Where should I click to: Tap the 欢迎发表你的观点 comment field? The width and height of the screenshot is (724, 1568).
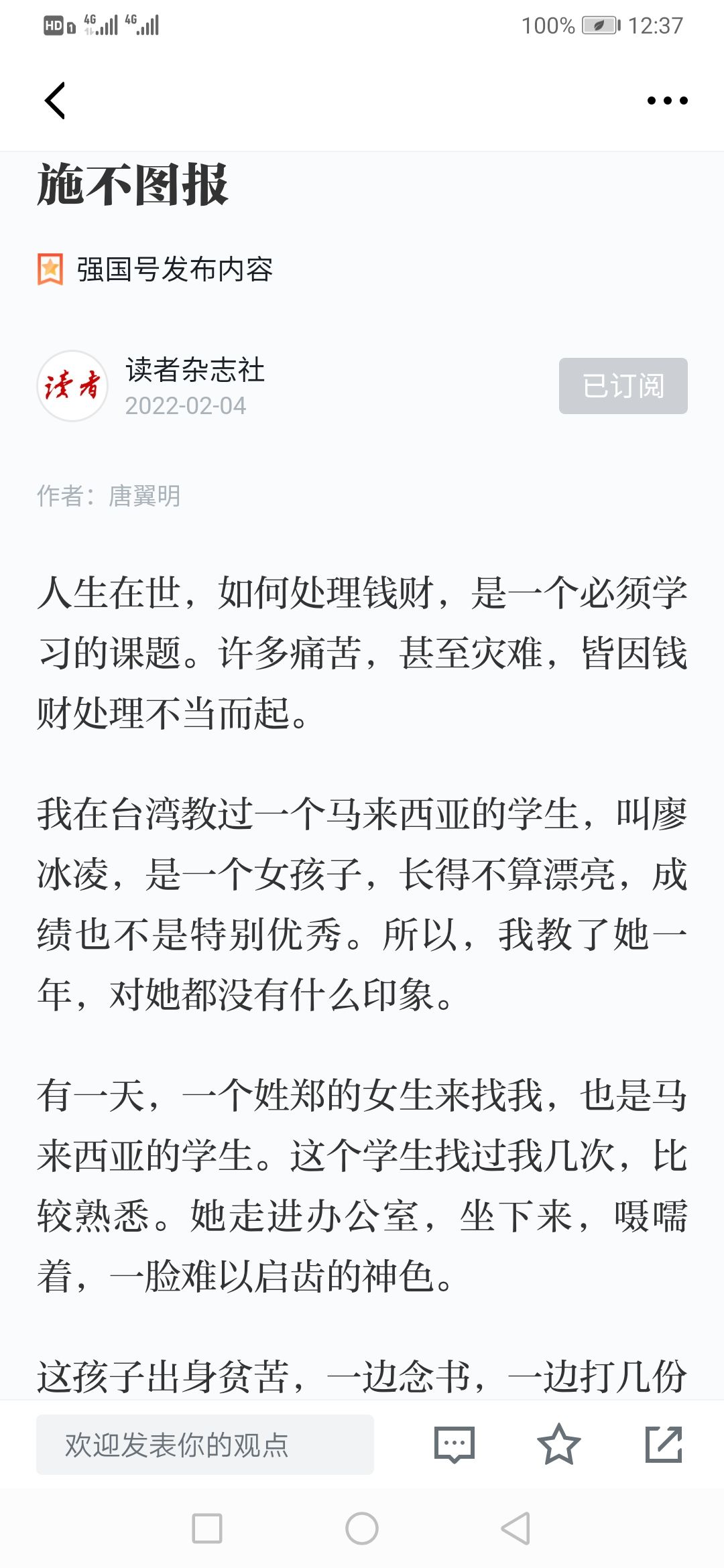tap(205, 1445)
